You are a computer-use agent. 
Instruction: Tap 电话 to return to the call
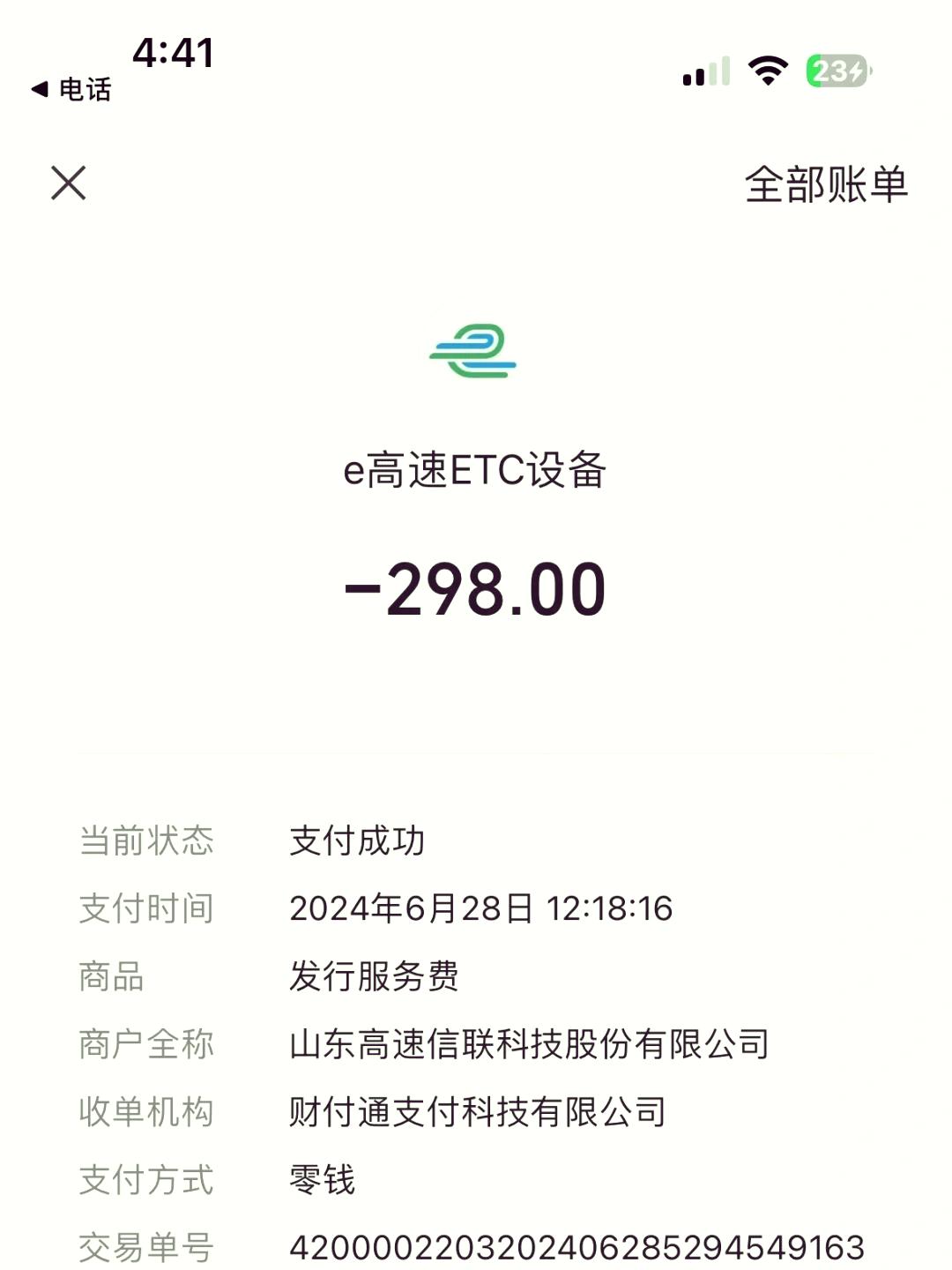click(86, 89)
